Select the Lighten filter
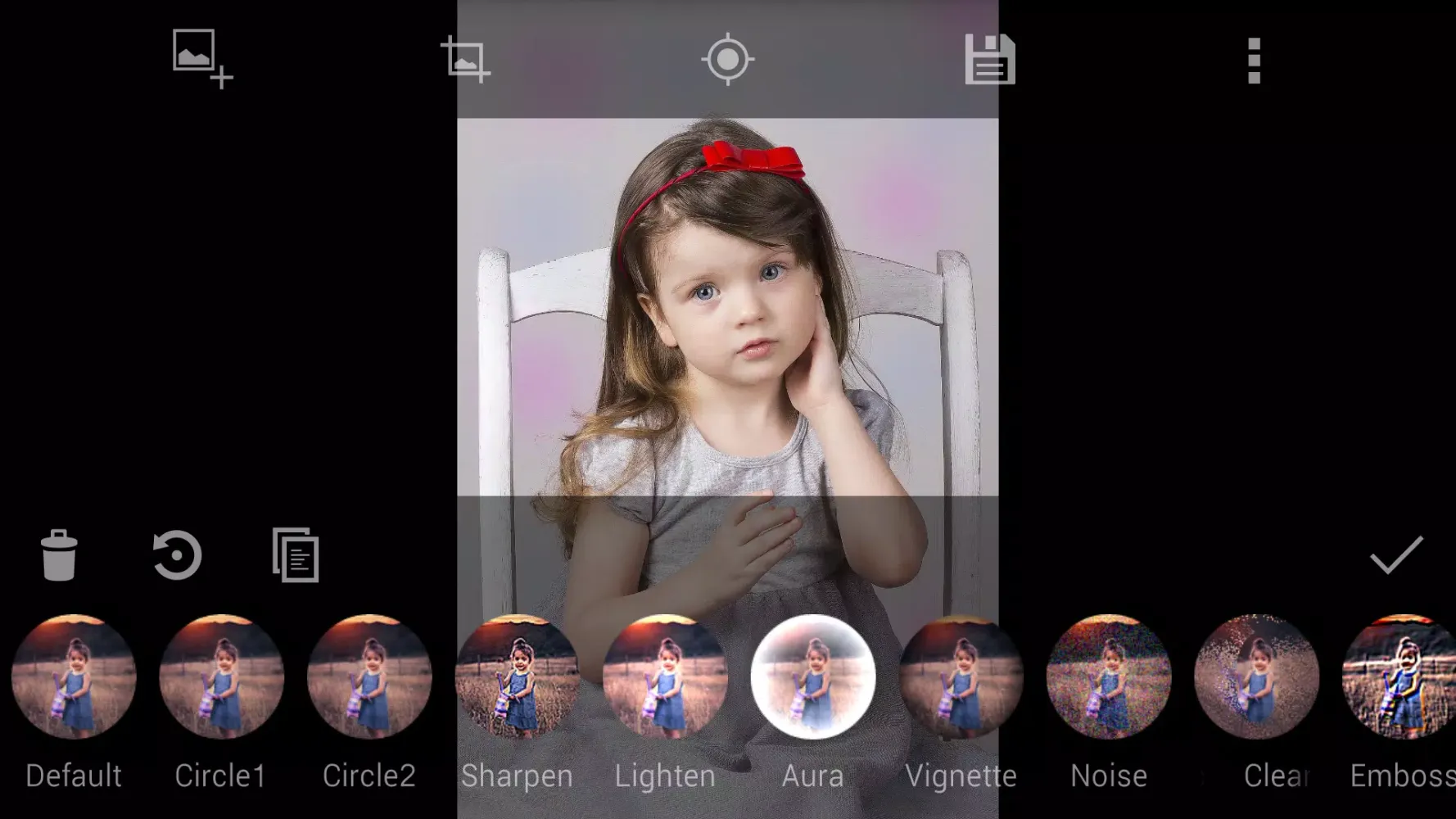Screen dimensions: 1456x819 pyautogui.click(x=665, y=676)
